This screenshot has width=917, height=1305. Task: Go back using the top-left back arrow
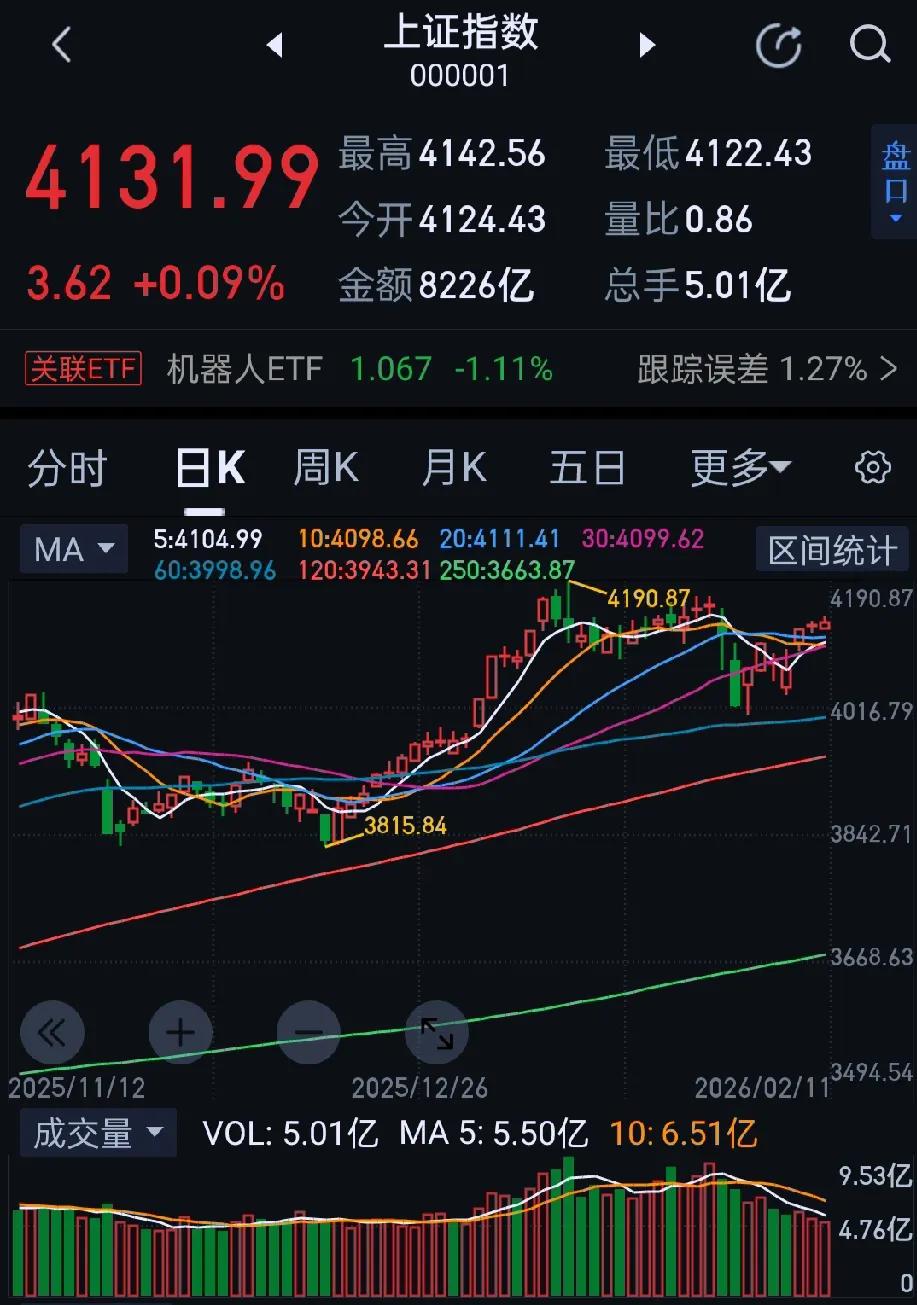tap(62, 45)
